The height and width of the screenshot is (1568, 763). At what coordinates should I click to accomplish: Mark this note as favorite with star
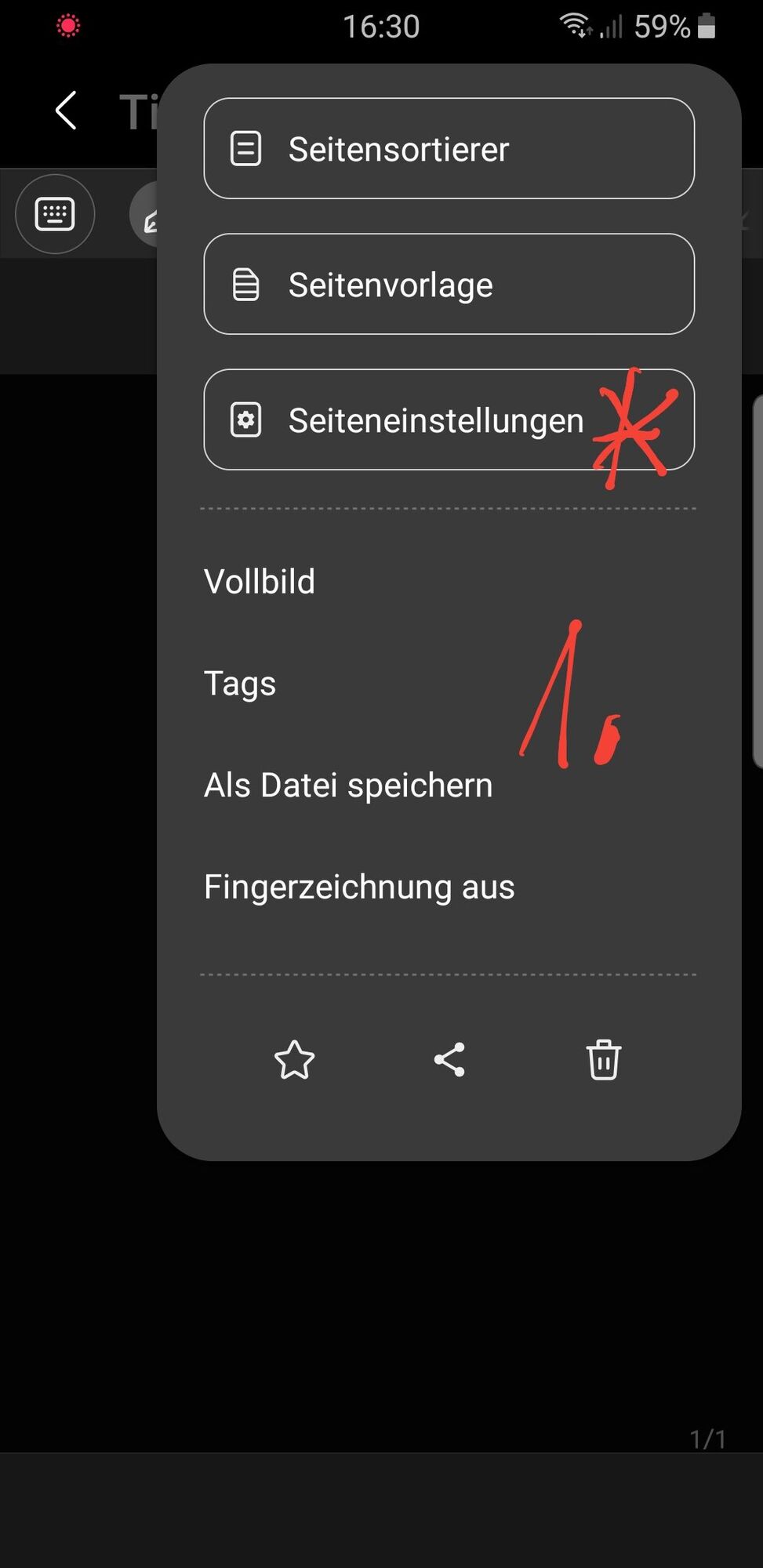coord(294,1061)
